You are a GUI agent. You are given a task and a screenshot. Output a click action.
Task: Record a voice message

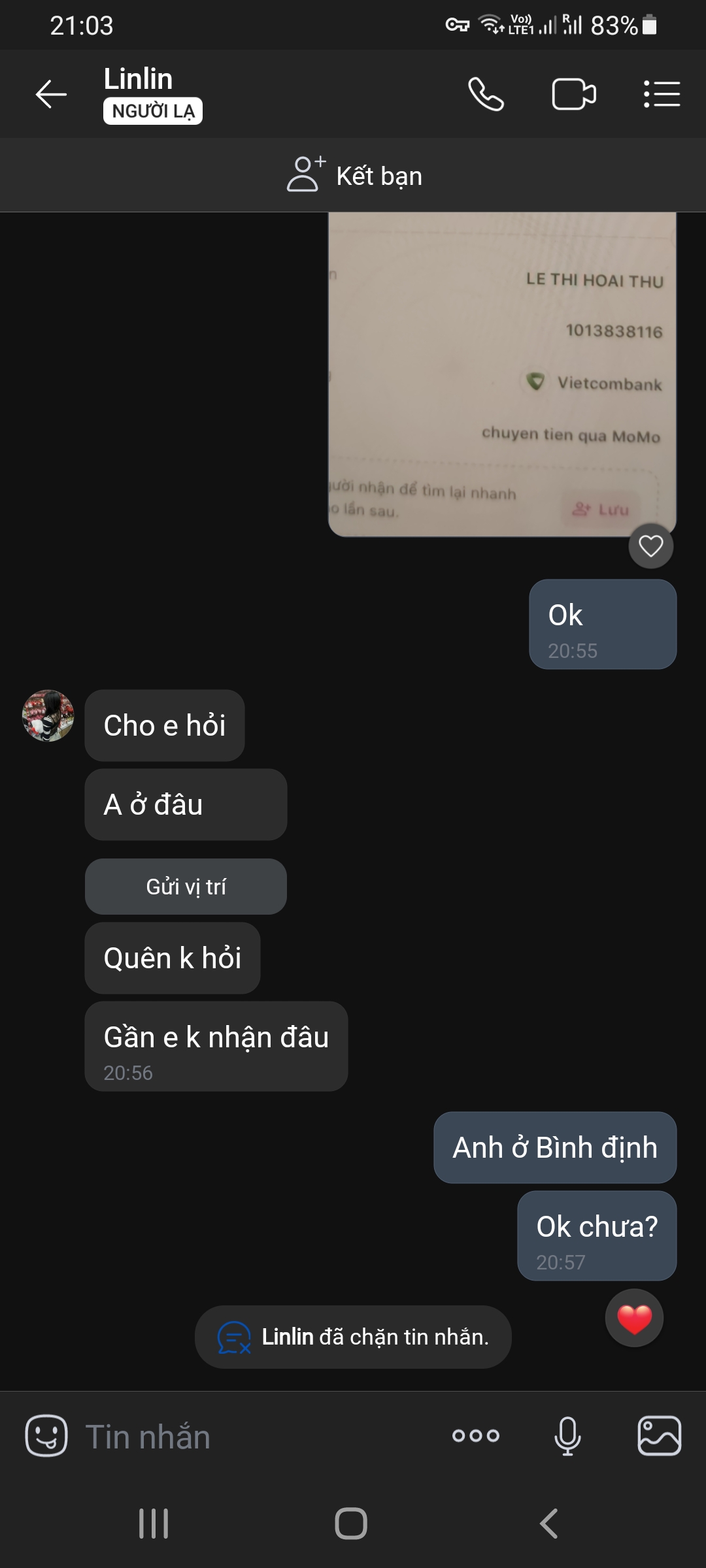coord(567,1435)
